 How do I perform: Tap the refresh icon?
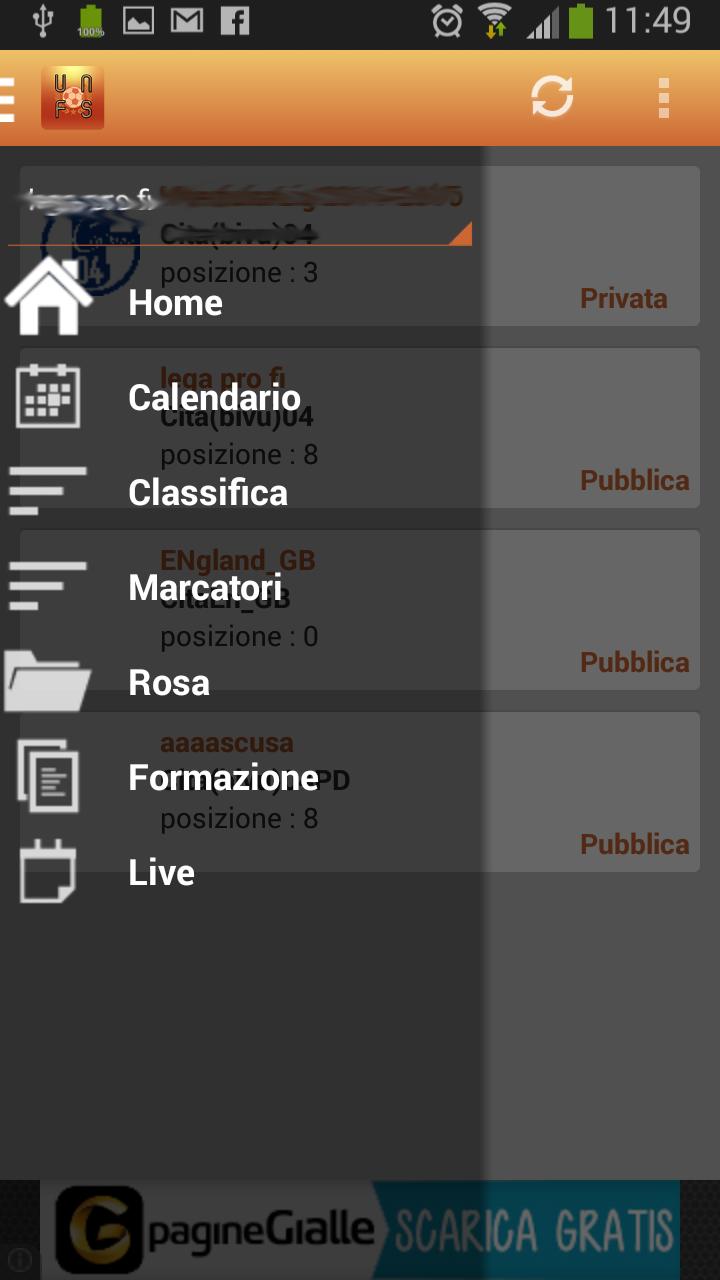point(552,97)
